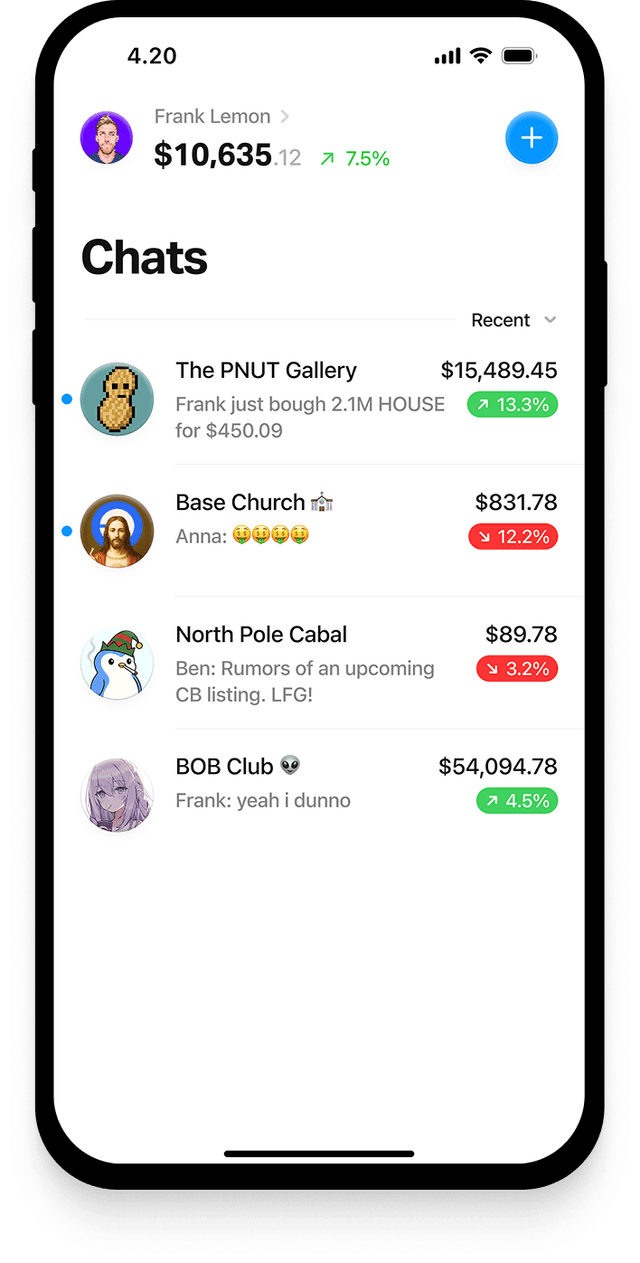Open the North Pole Cabal chat
The width and height of the screenshot is (640, 1263).
[261, 635]
